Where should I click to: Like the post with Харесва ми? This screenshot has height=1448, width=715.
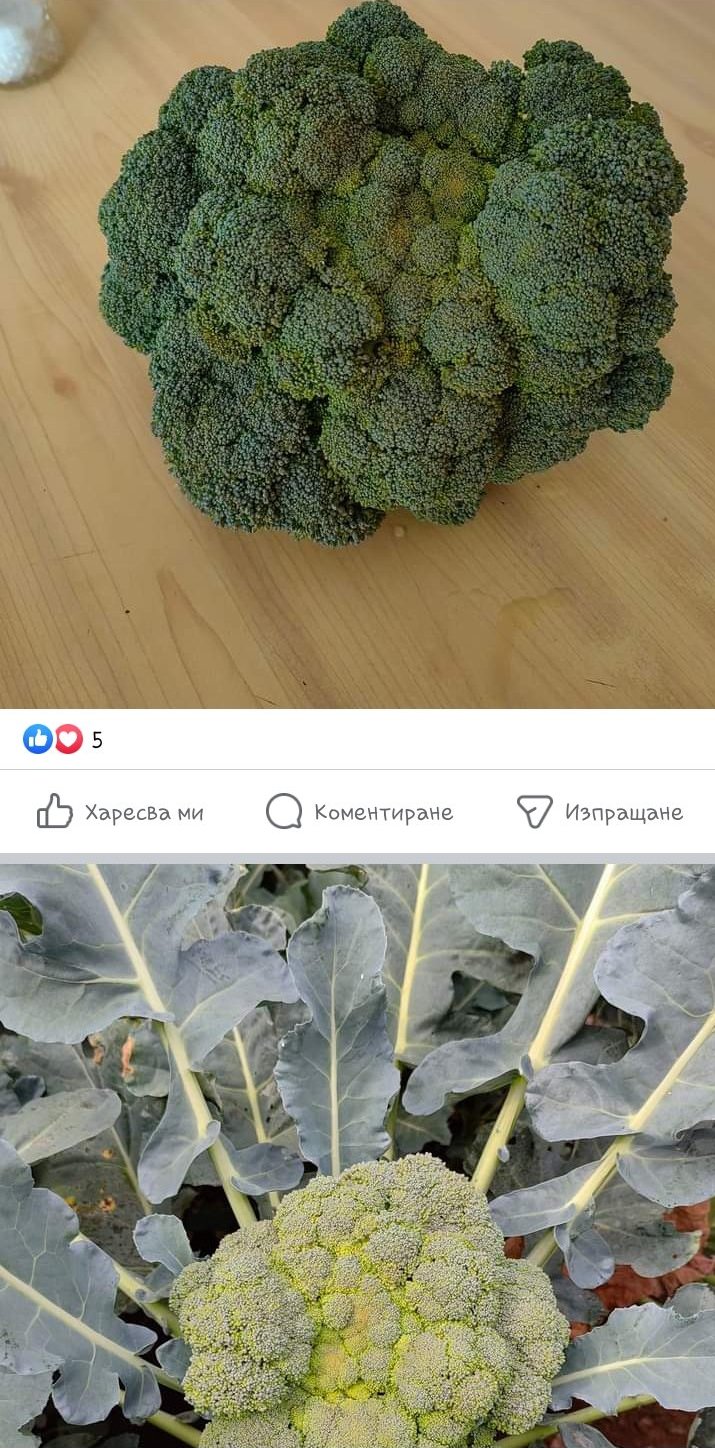[x=120, y=812]
